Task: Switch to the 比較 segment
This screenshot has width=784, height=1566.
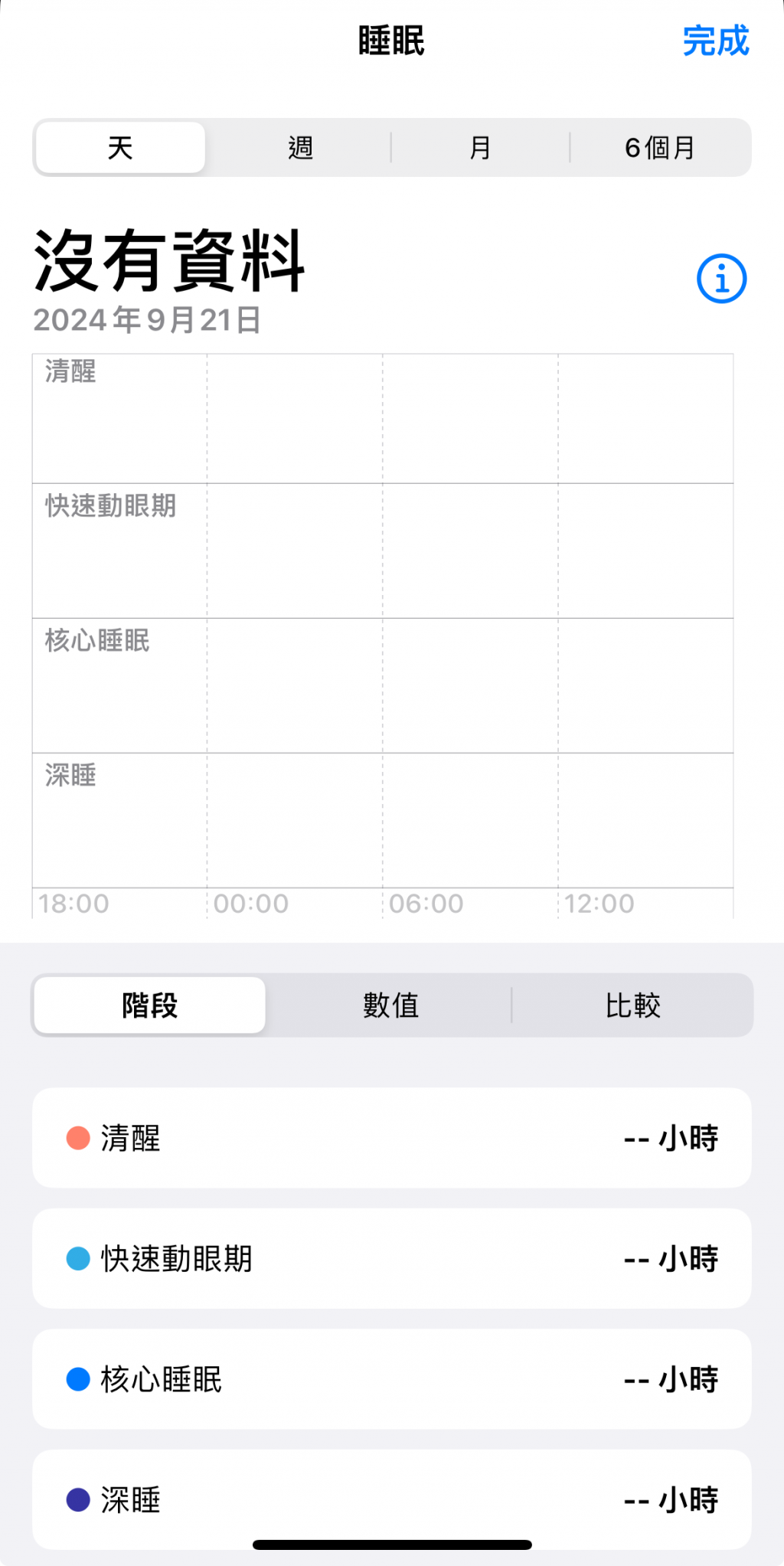Action: 632,1005
